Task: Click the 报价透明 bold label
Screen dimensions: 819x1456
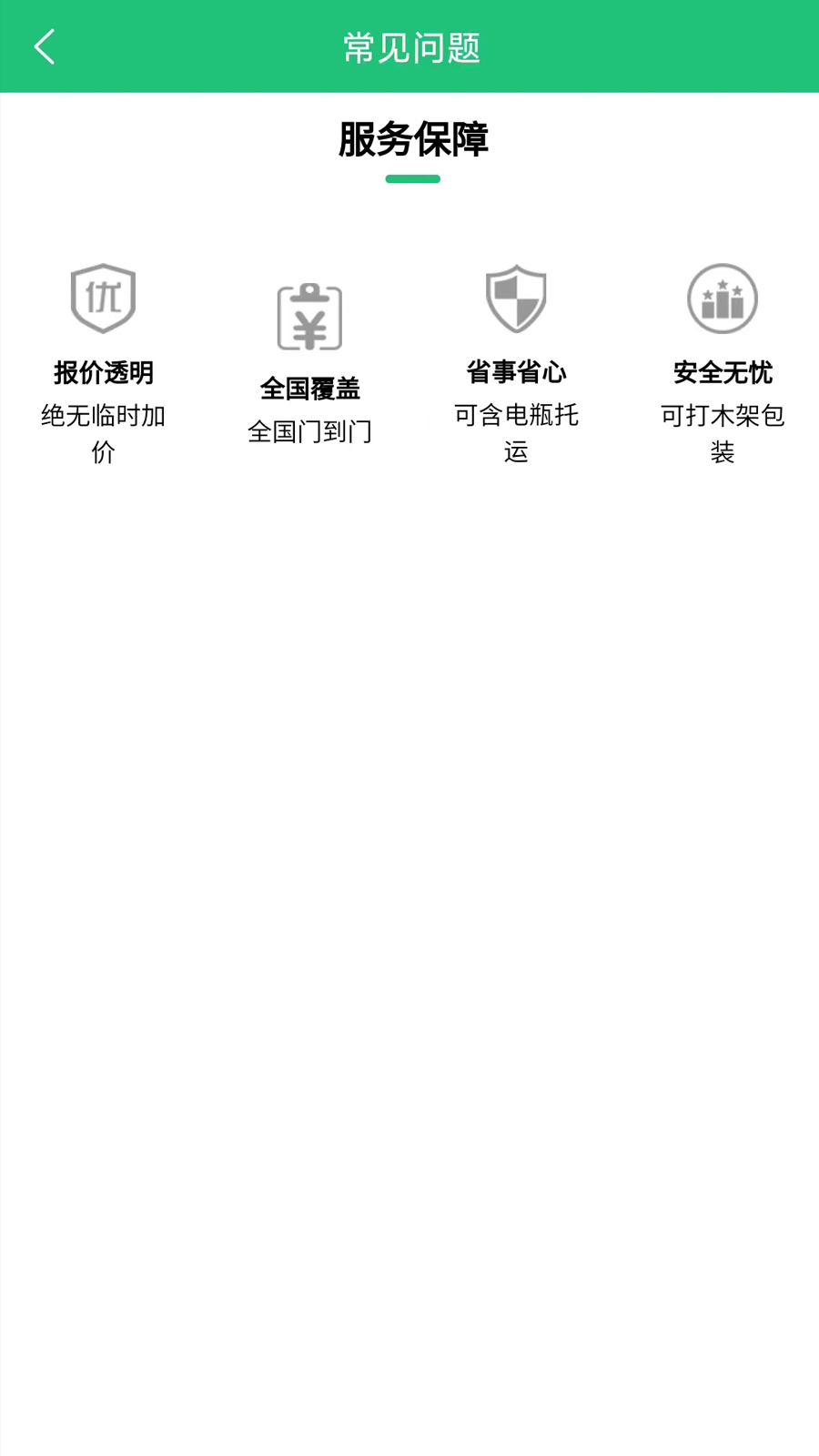Action: tap(103, 373)
